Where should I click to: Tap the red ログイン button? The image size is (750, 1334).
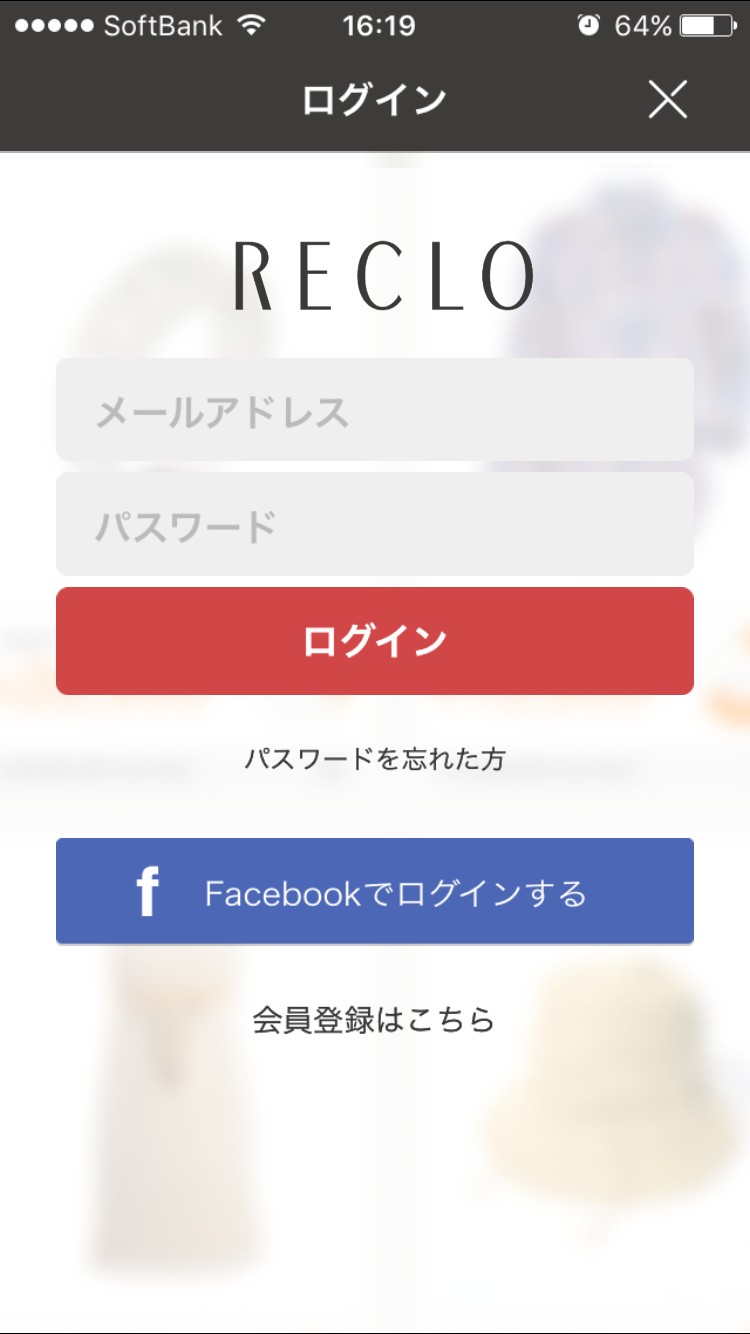coord(375,641)
